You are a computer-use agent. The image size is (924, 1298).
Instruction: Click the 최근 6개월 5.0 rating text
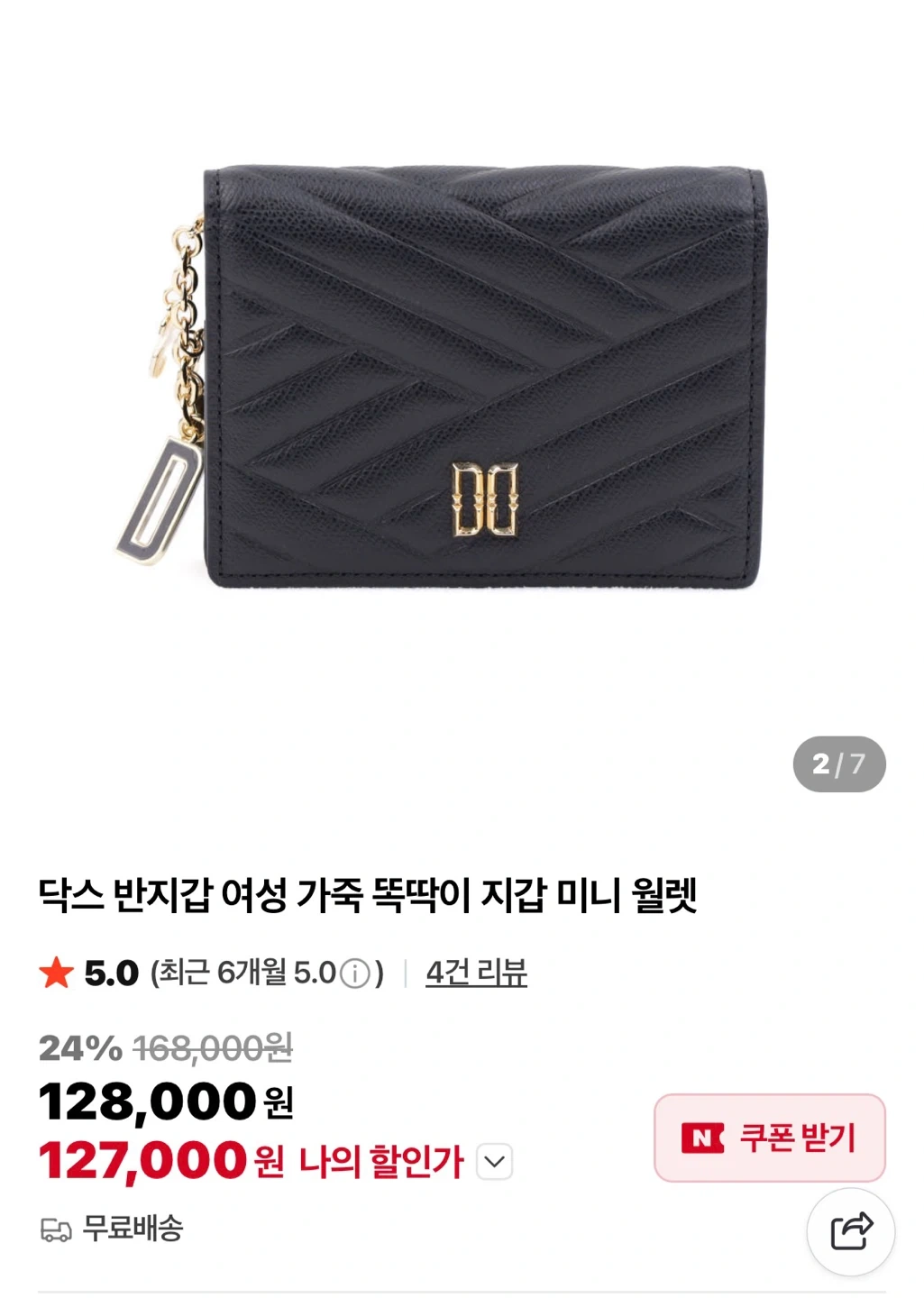(252, 973)
